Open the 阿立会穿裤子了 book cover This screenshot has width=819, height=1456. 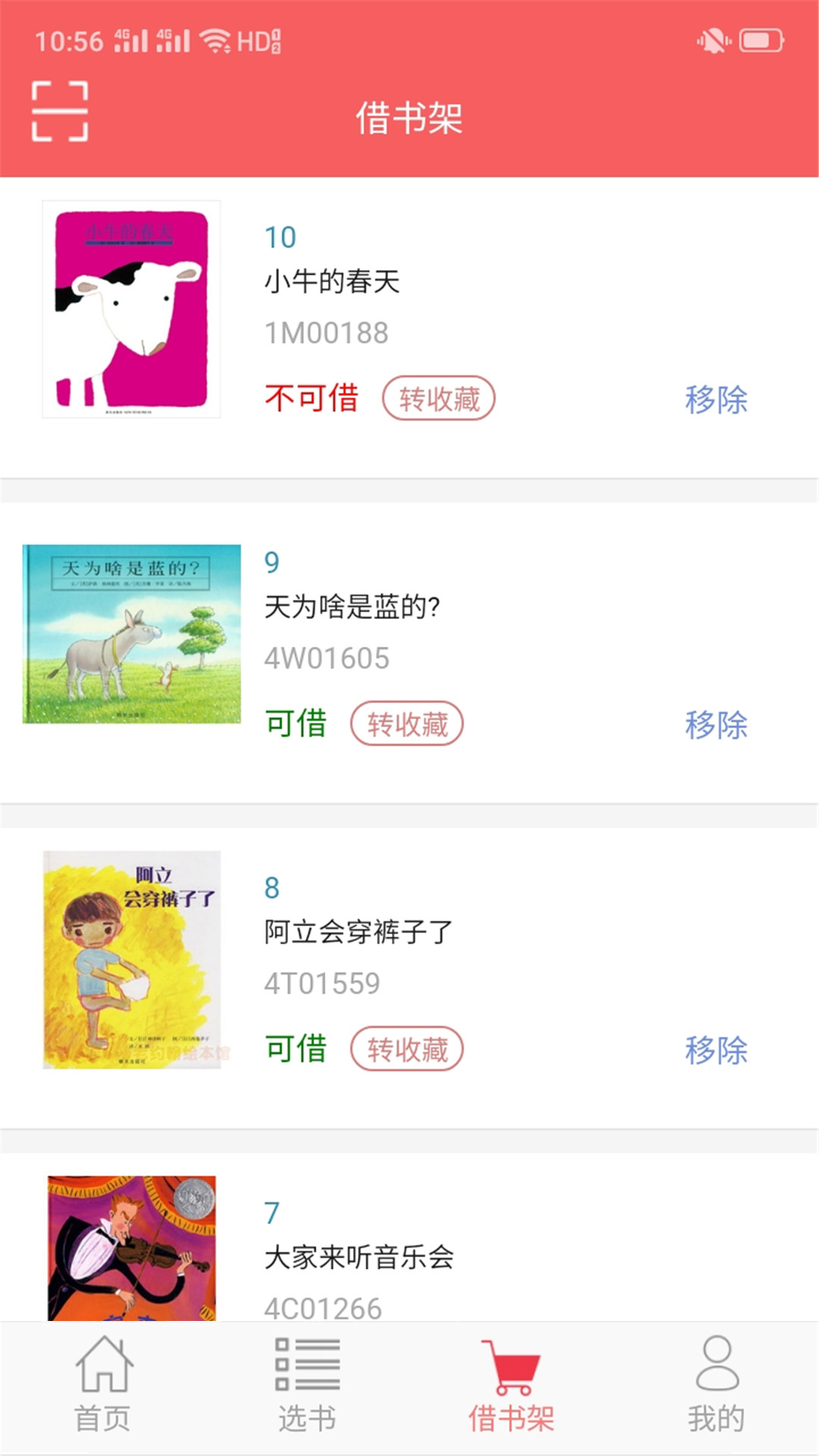click(131, 959)
